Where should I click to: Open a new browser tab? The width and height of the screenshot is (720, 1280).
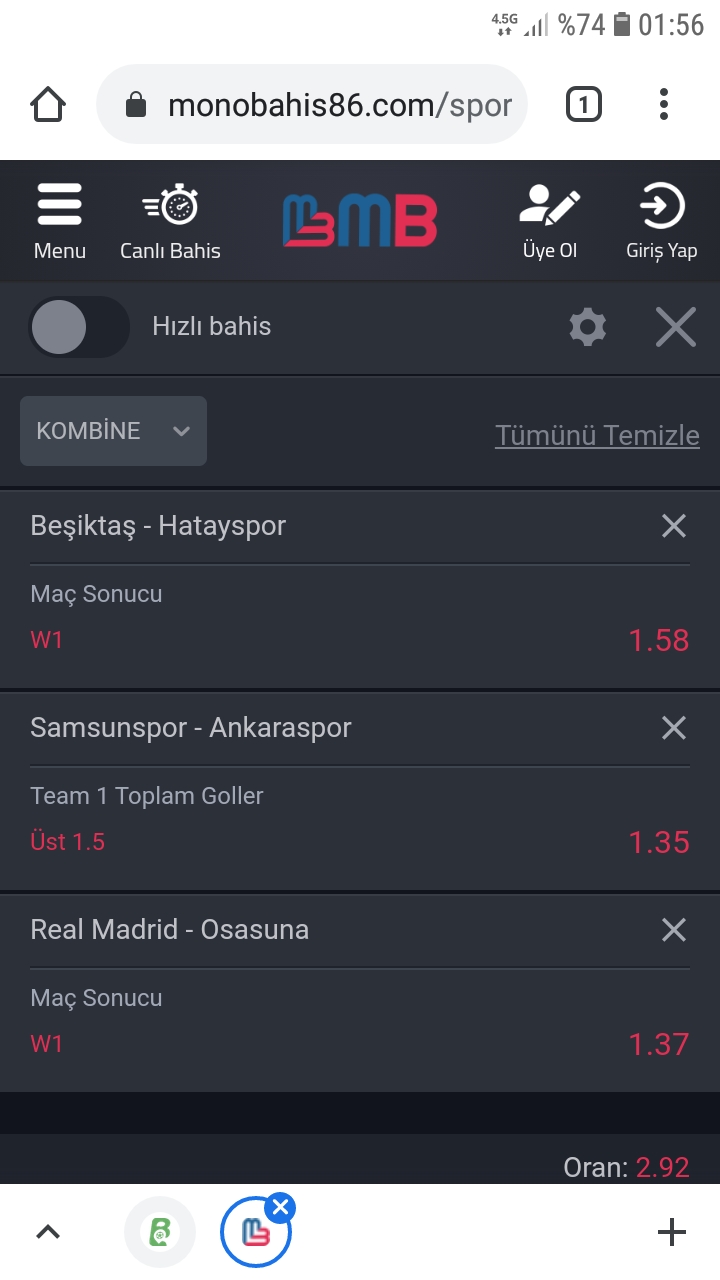672,1232
